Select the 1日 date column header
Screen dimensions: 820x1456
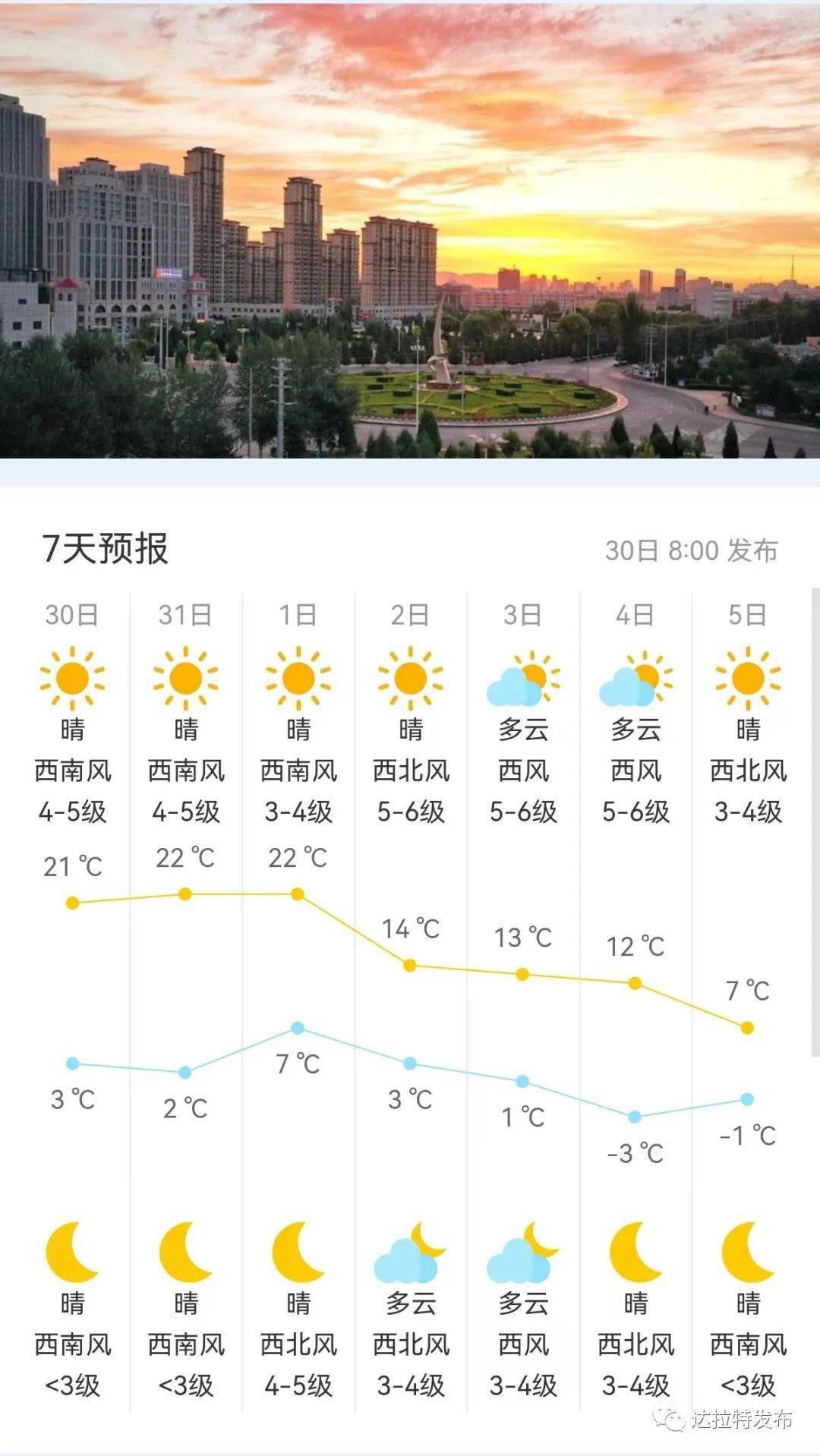click(x=296, y=616)
